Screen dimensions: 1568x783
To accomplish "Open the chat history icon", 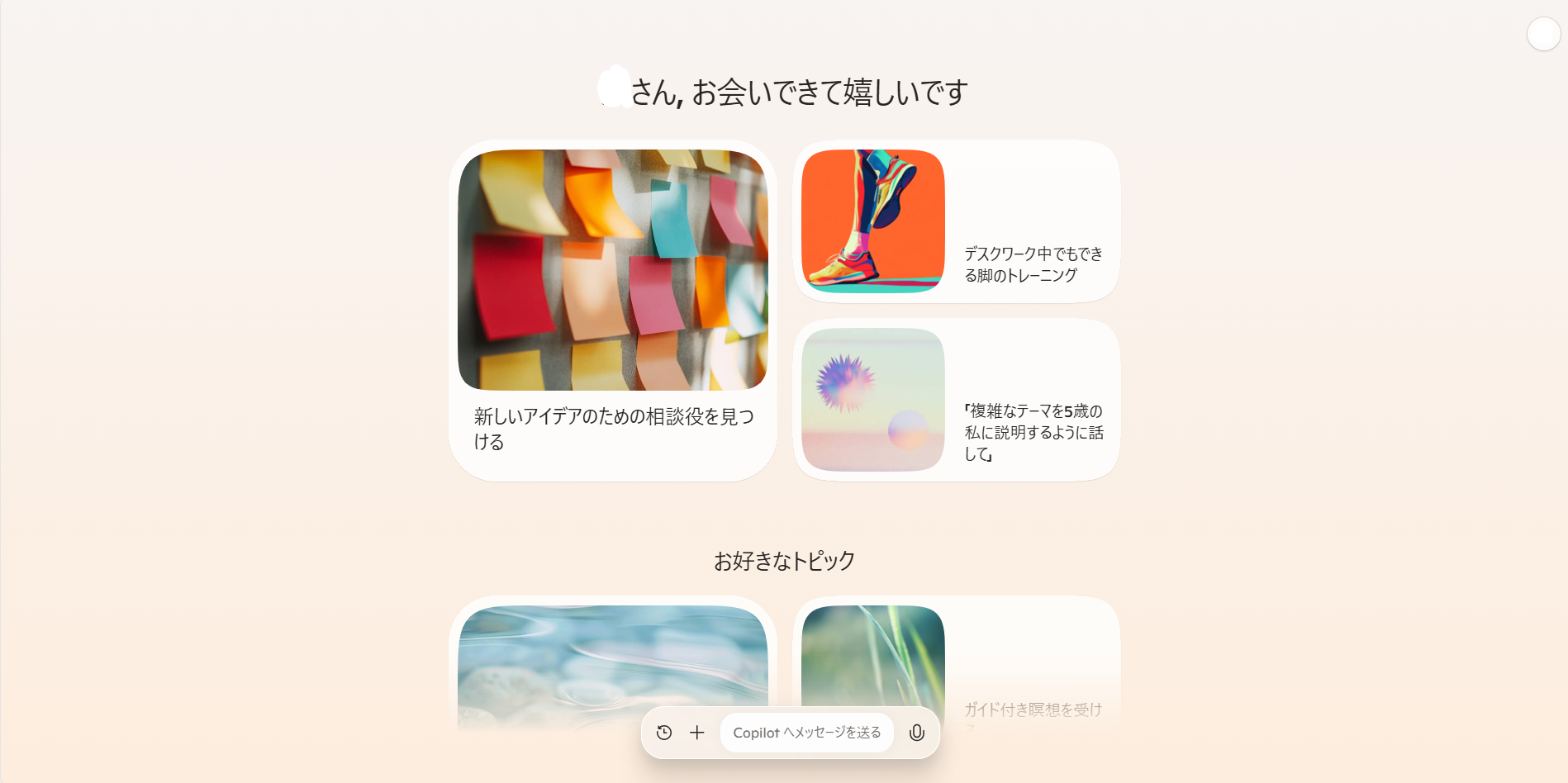I will 664,733.
